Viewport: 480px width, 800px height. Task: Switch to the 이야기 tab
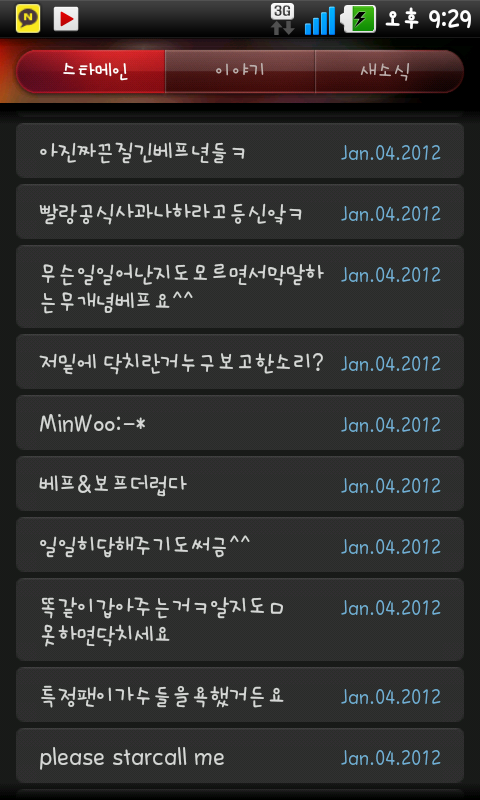coord(240,71)
